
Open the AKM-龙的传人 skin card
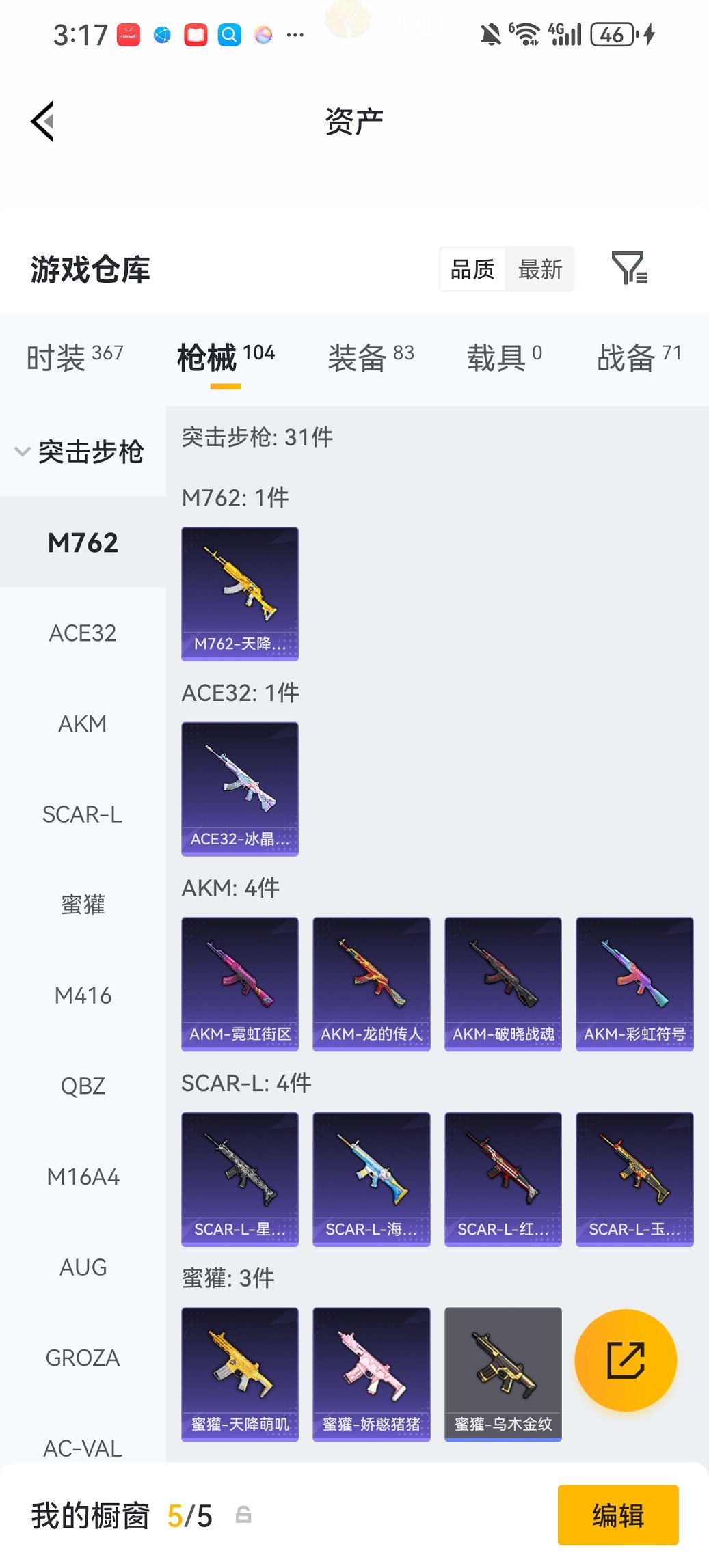[x=371, y=983]
